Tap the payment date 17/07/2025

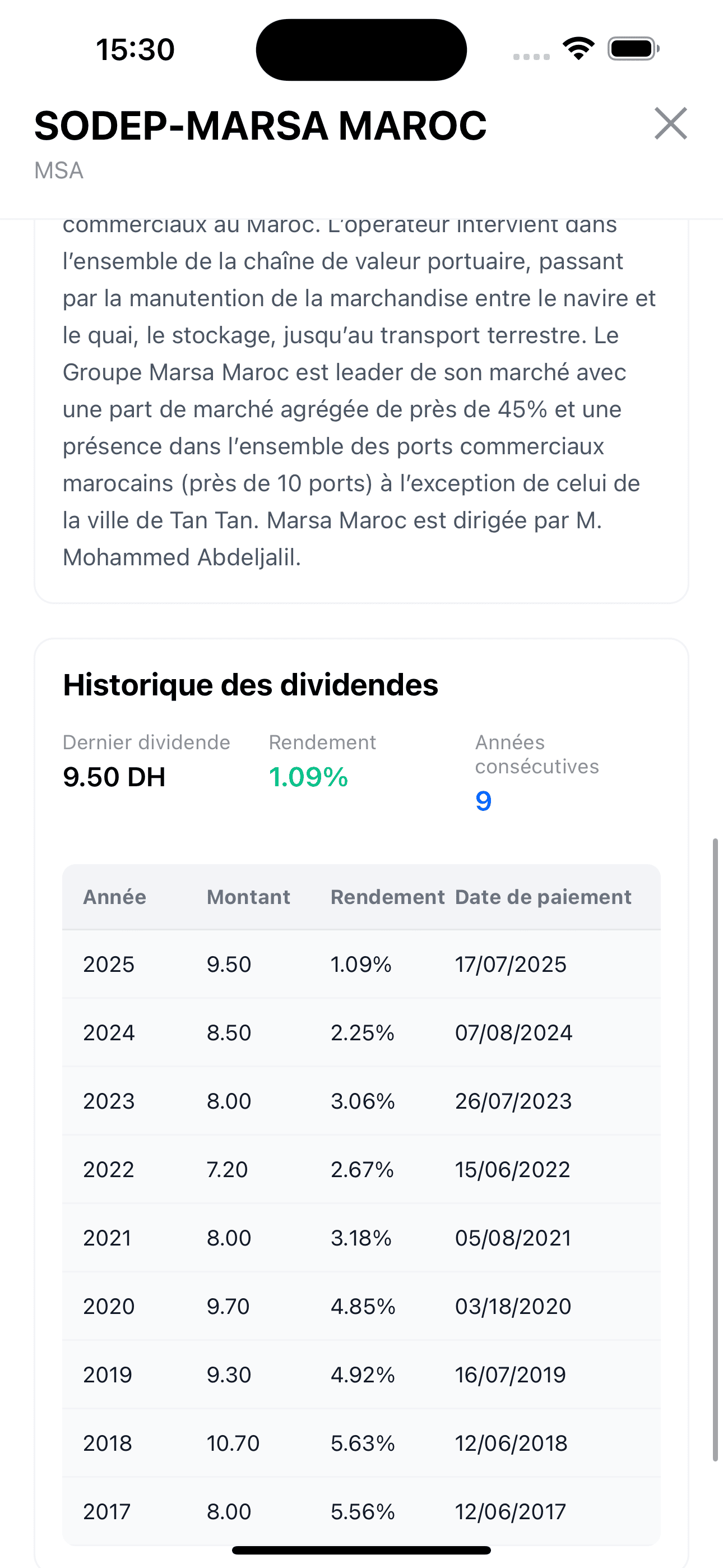(511, 964)
